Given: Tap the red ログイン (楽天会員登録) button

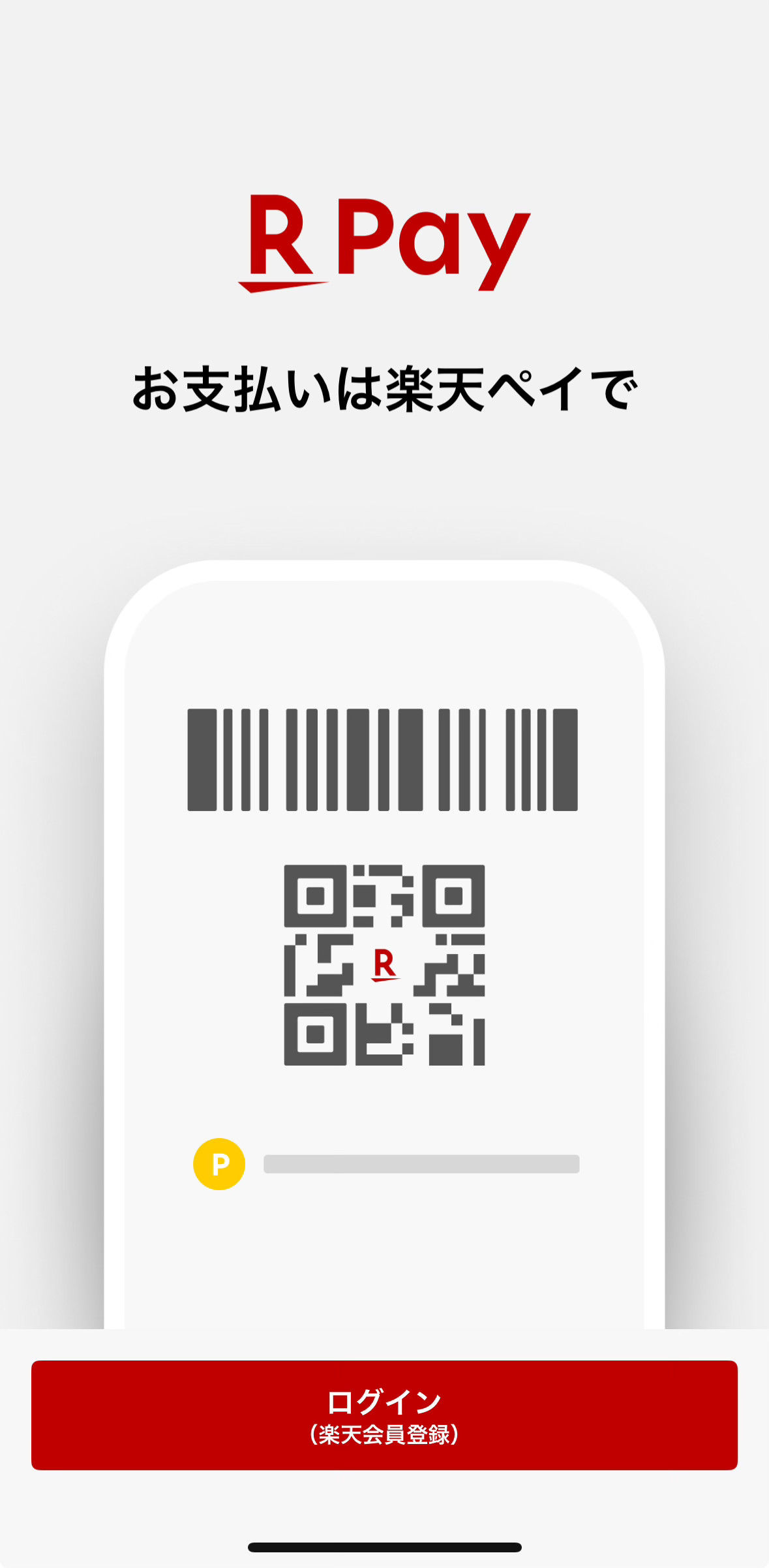Looking at the screenshot, I should tap(384, 1415).
